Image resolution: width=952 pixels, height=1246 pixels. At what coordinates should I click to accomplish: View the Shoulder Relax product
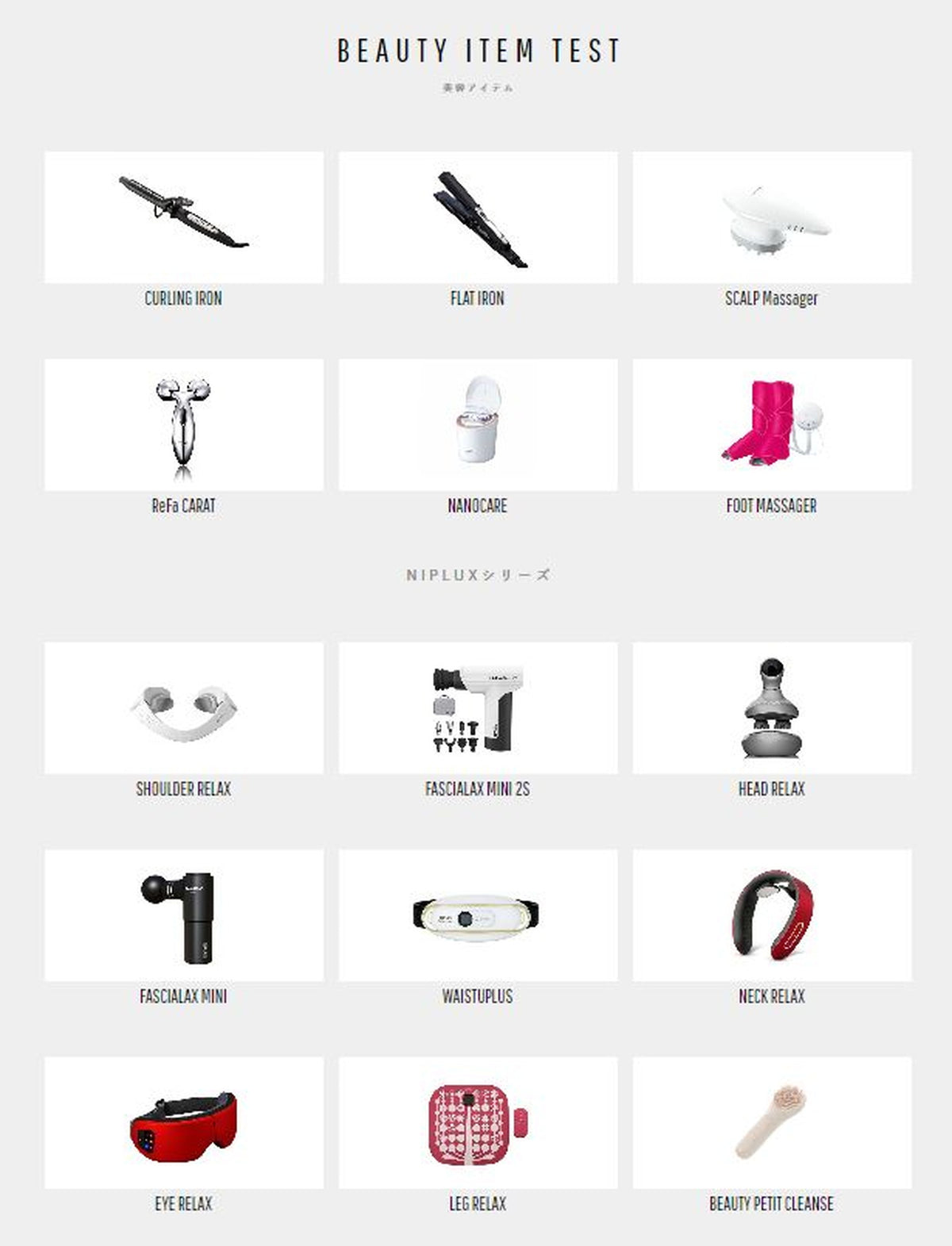tap(183, 707)
